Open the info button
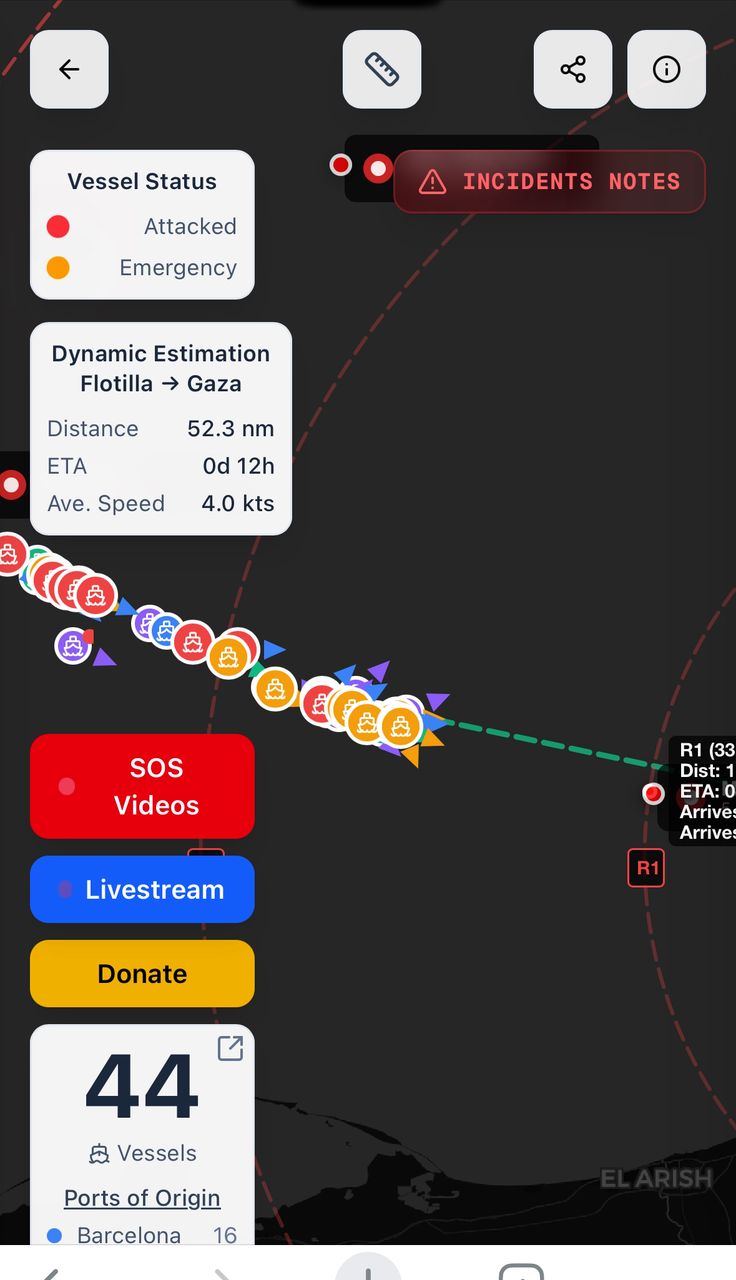 click(666, 69)
